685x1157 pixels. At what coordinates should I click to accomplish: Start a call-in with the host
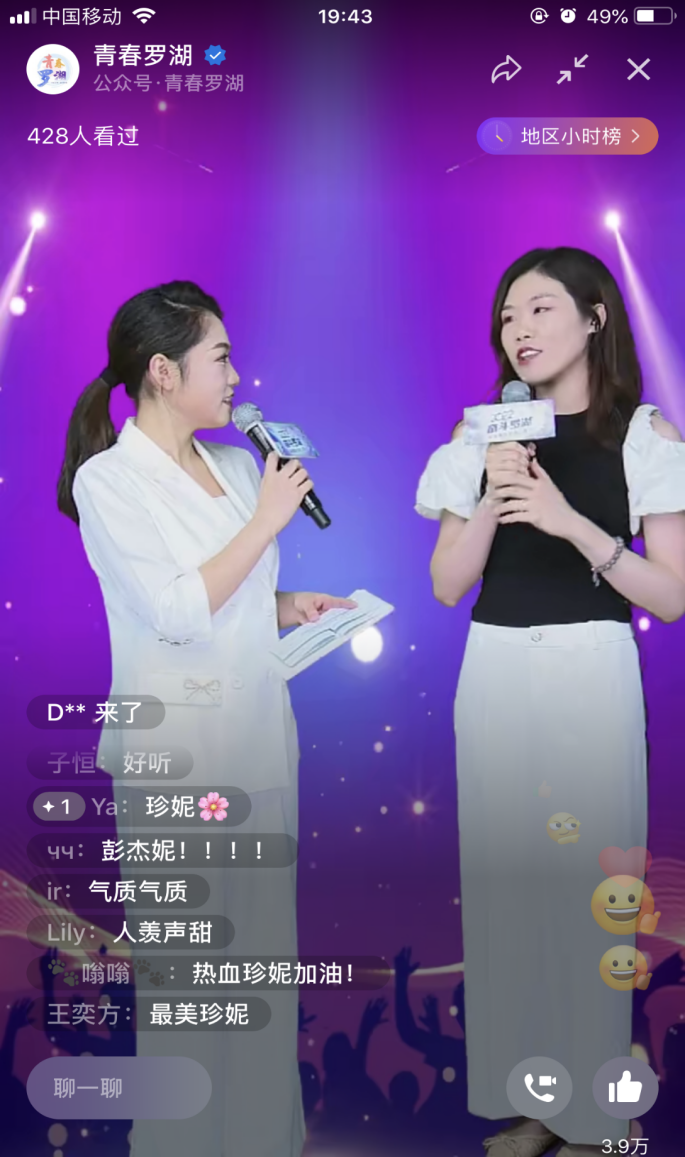[x=539, y=1088]
